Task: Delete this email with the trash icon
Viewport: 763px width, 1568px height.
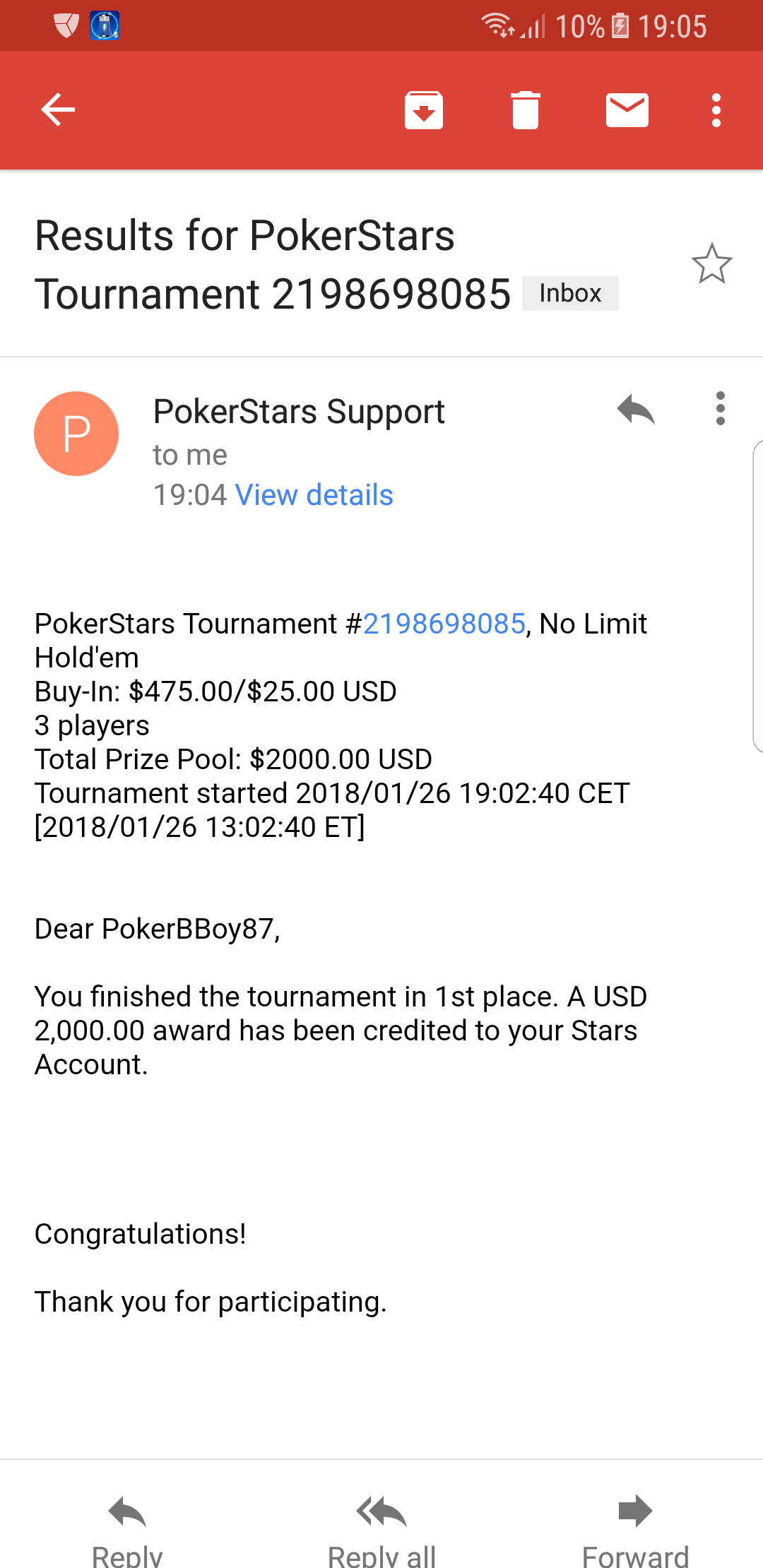Action: point(525,110)
